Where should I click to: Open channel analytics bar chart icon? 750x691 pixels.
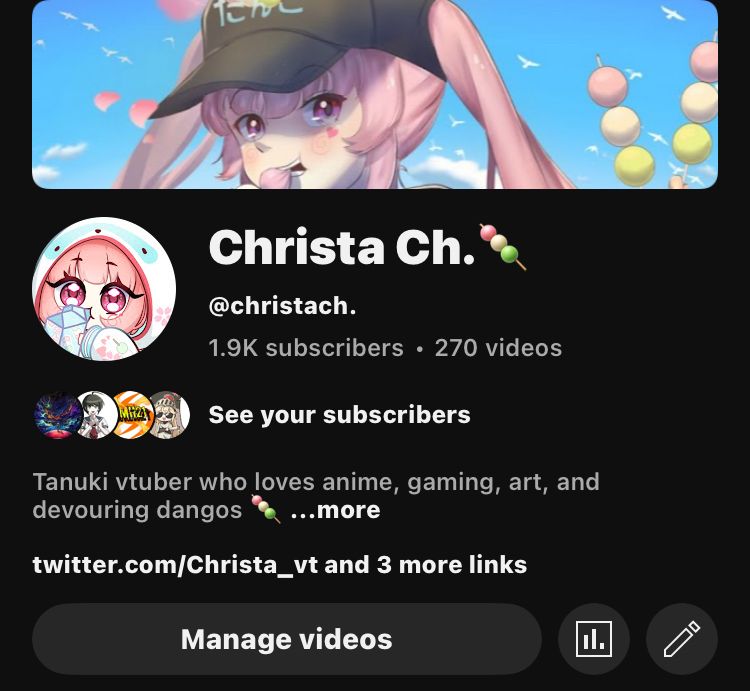(594, 639)
